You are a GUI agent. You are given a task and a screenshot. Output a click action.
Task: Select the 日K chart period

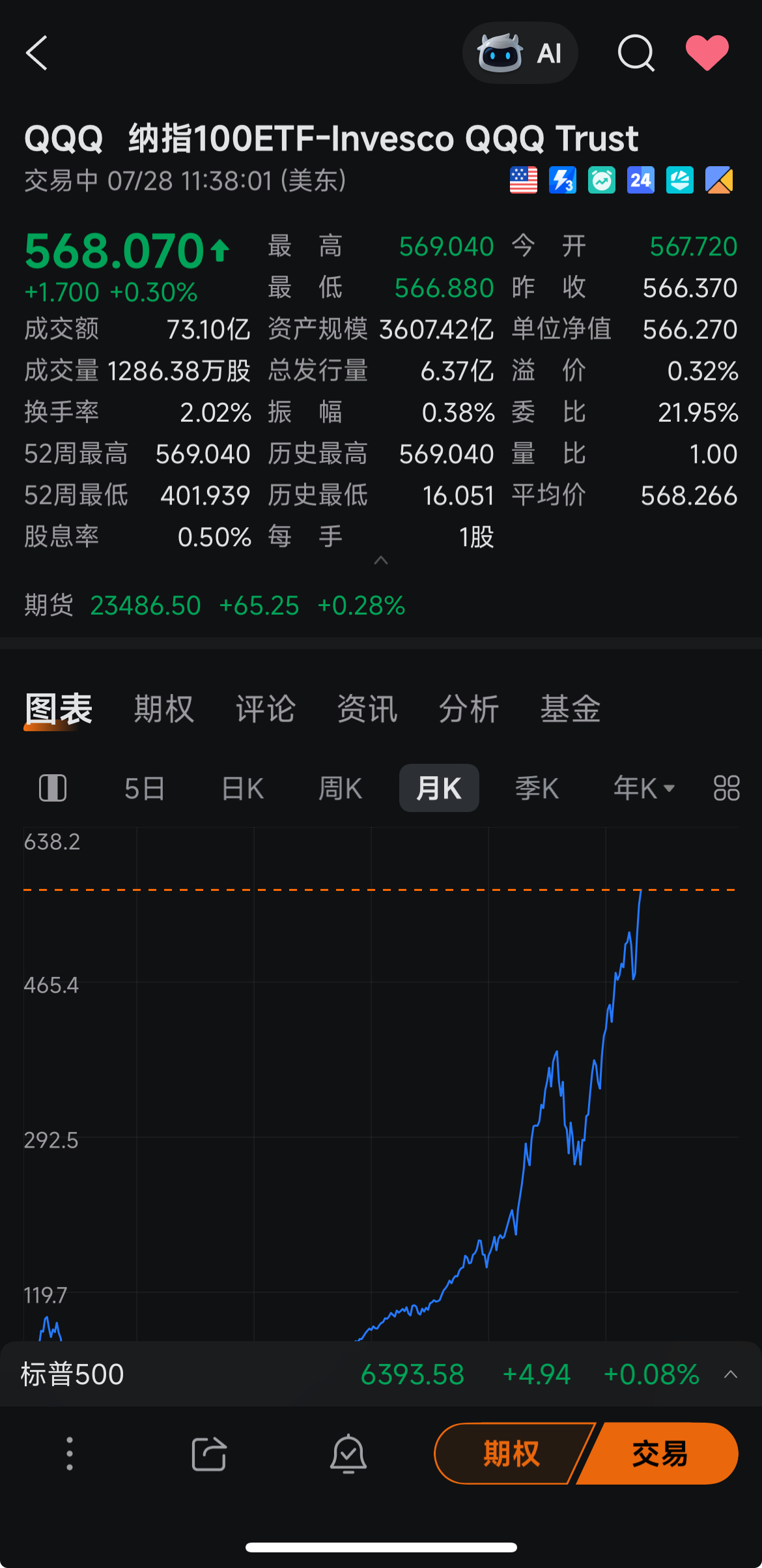[x=242, y=789]
